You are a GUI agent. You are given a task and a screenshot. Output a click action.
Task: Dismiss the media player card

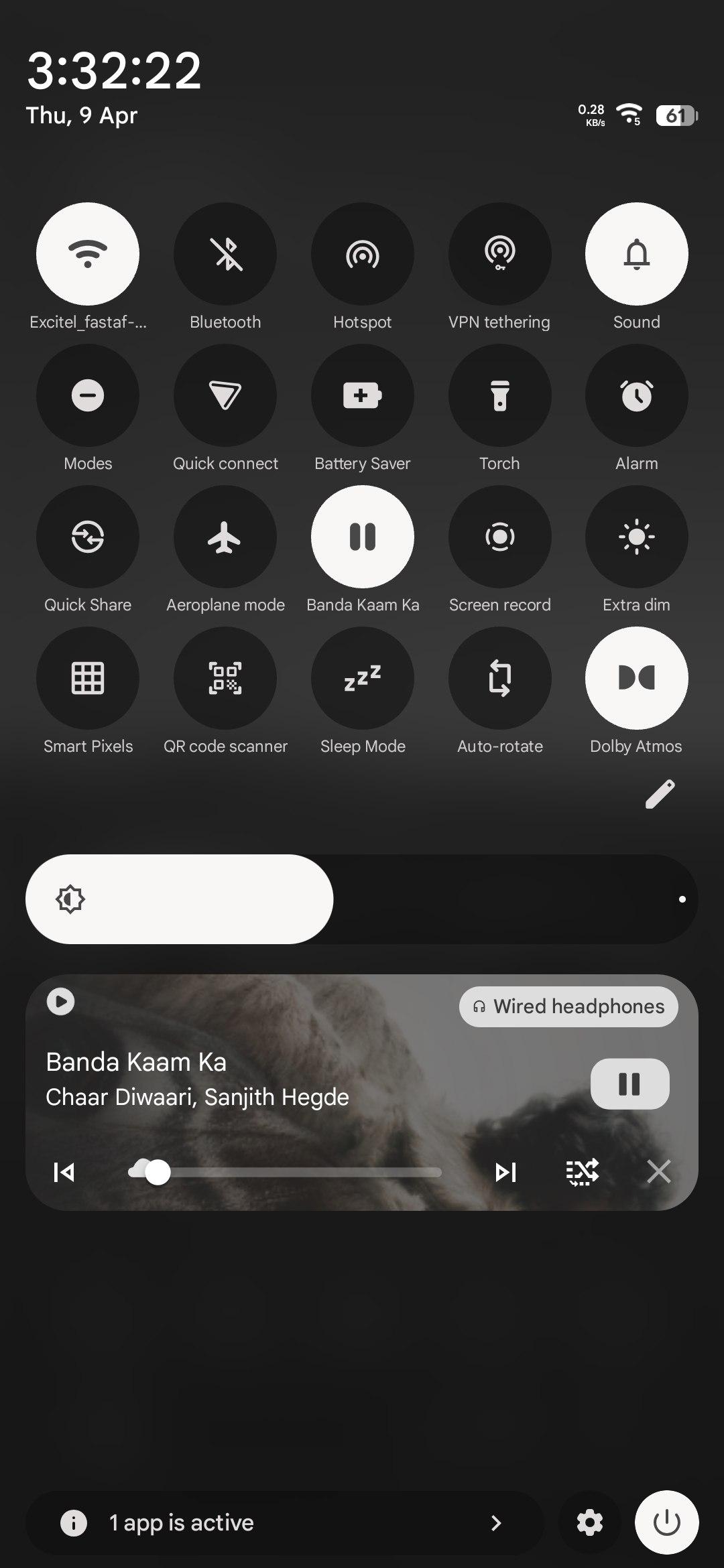tap(658, 1172)
